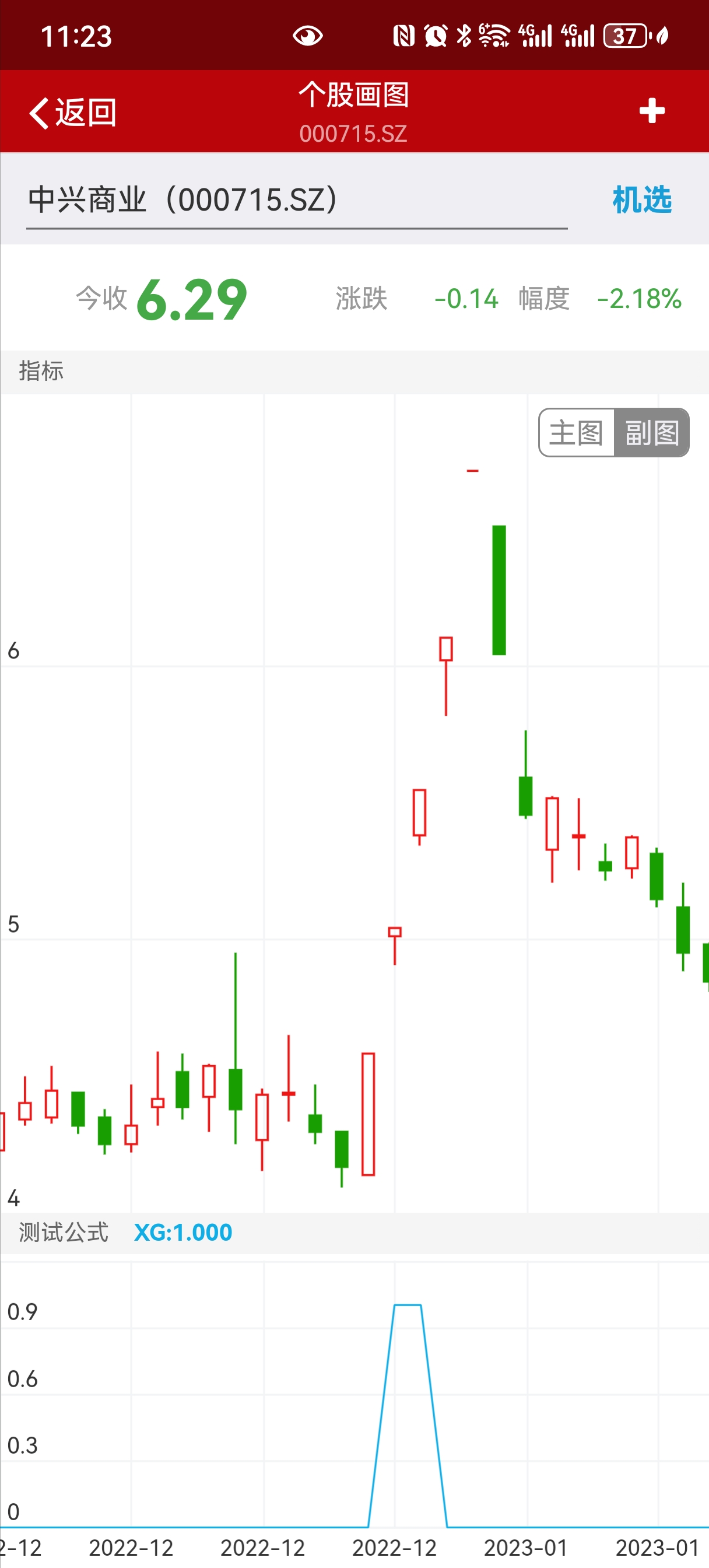Open the 测试公式 formula row
Image resolution: width=709 pixels, height=1568 pixels.
[64, 1233]
